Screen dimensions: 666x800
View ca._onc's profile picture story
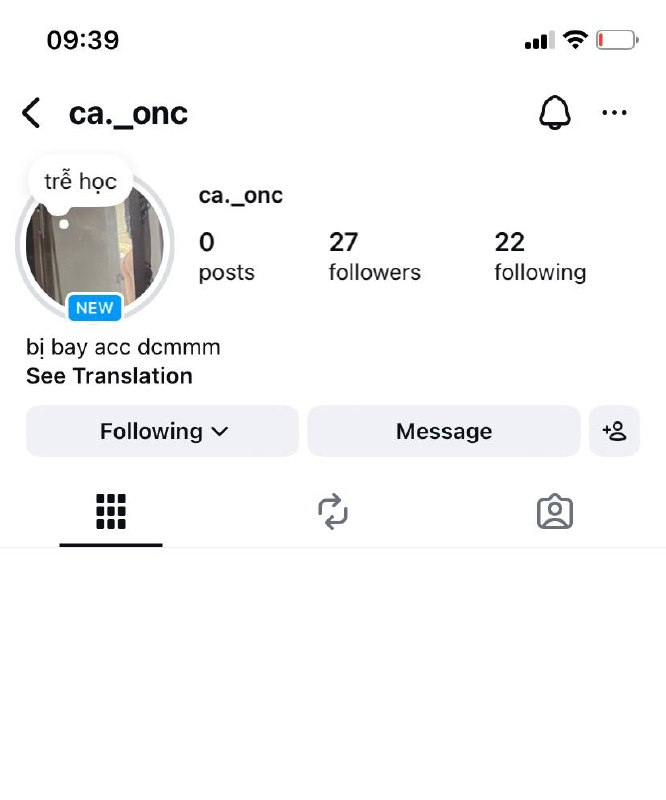coord(95,255)
